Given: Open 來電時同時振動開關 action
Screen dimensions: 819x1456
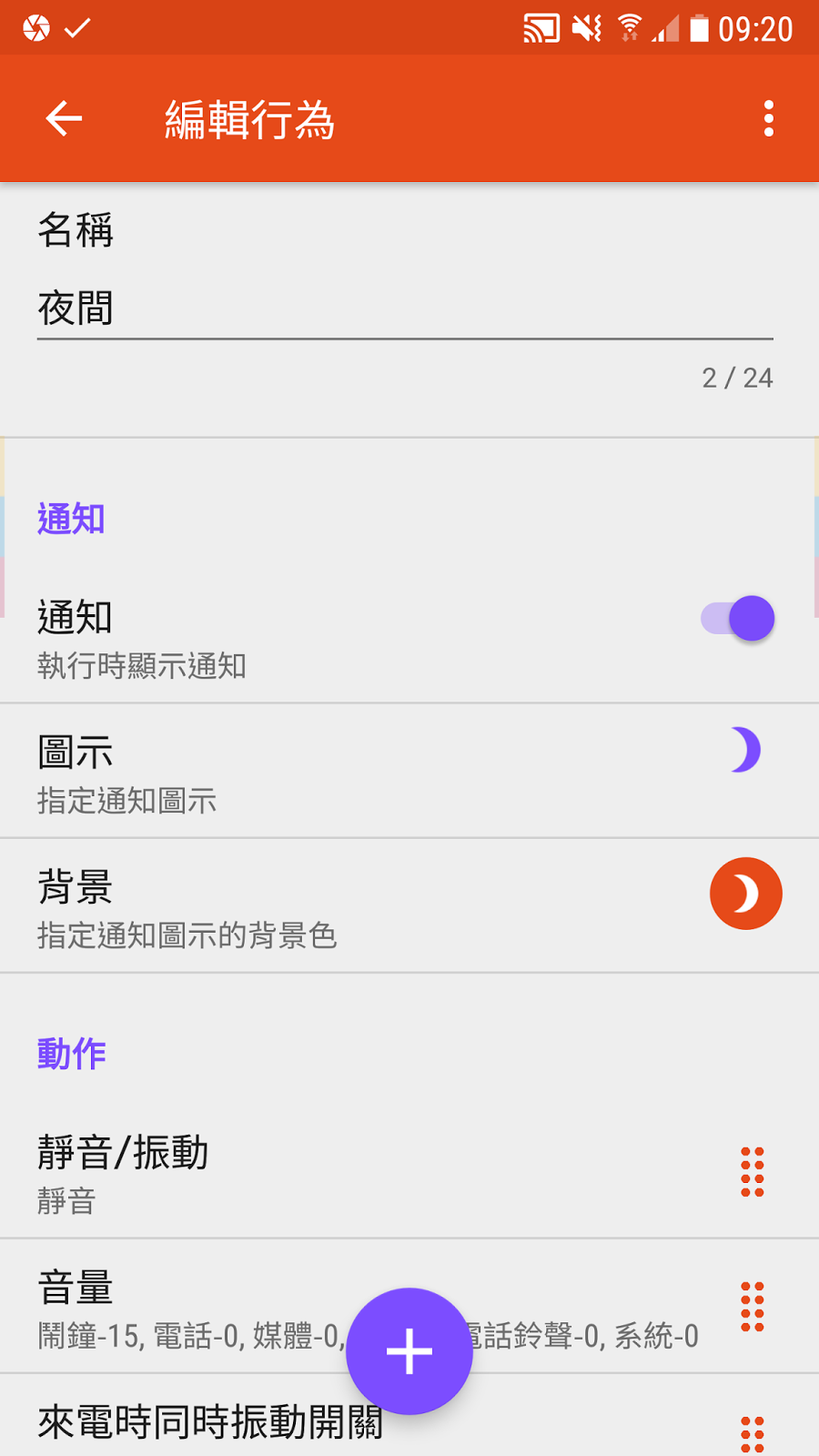Looking at the screenshot, I should pos(209,1422).
